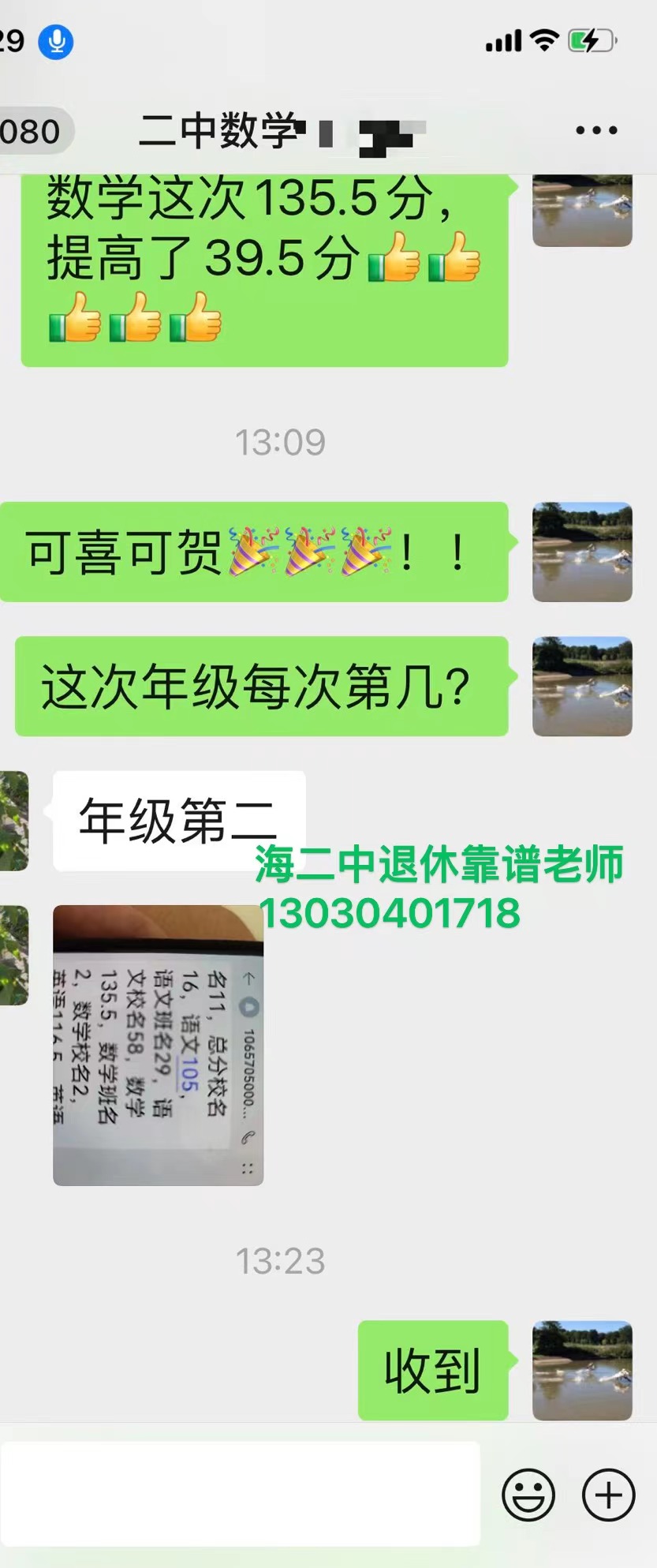View profile of sender of 年级第二
The height and width of the screenshot is (1568, 657).
click(x=13, y=821)
